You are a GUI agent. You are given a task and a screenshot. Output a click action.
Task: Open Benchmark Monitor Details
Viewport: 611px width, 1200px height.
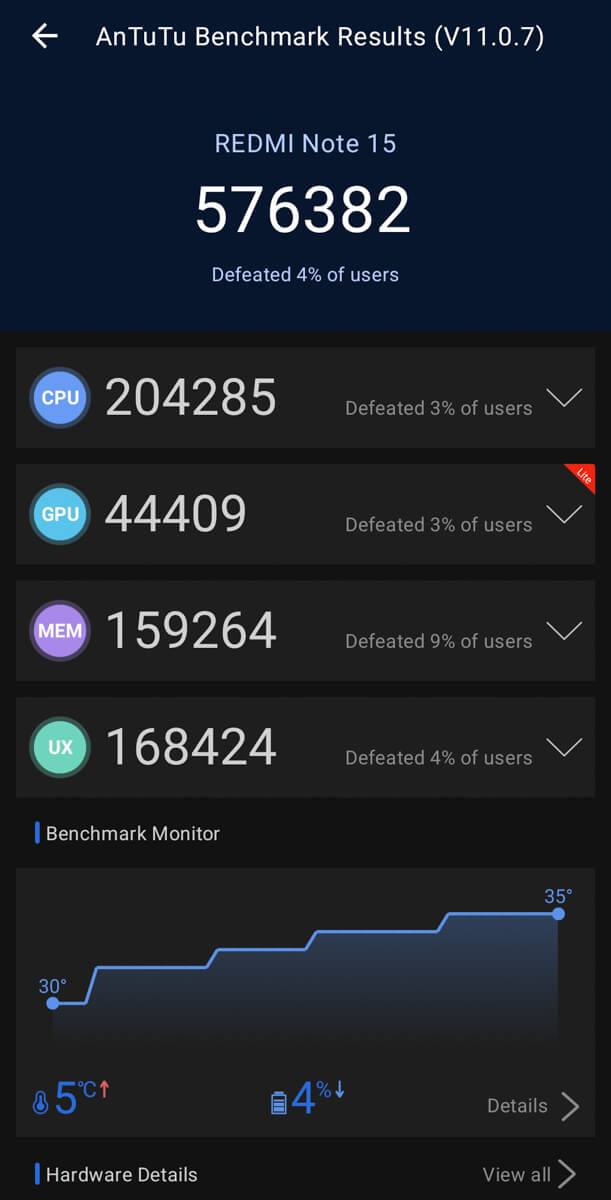532,1106
